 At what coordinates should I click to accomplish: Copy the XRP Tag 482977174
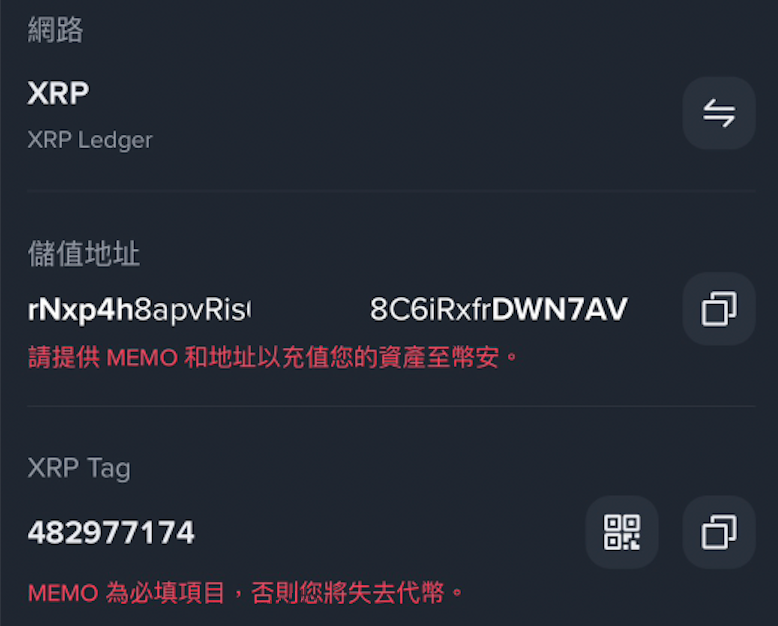point(718,532)
